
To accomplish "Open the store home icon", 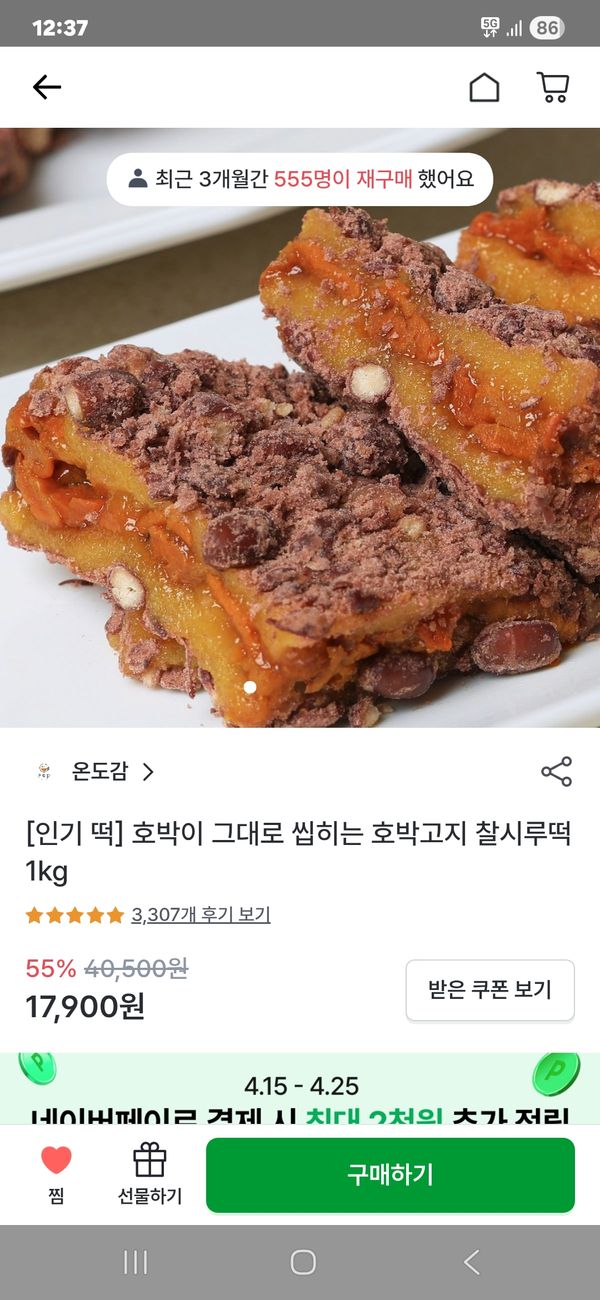I will tap(484, 87).
